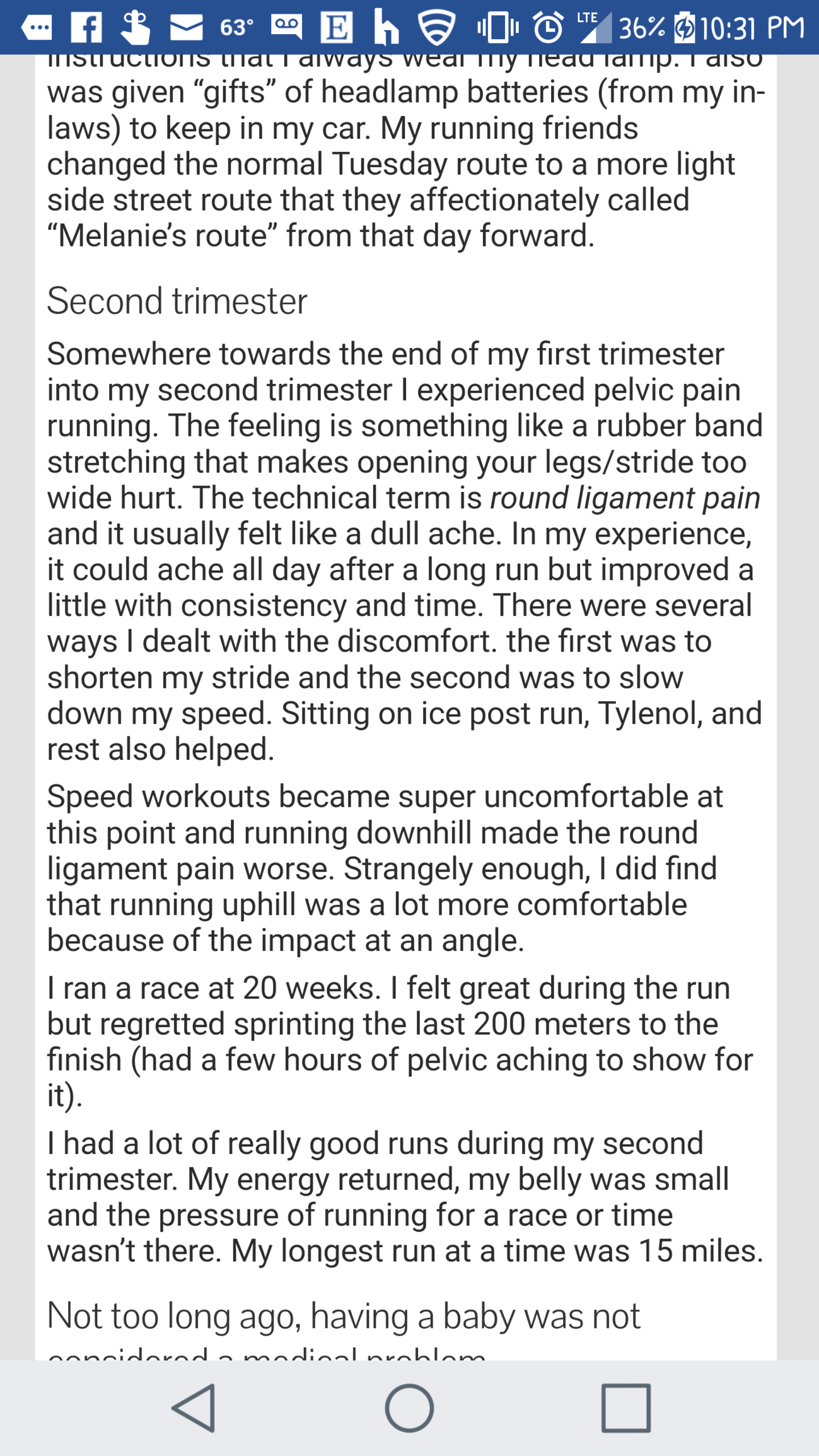This screenshot has height=1456, width=819.
Task: Tap the system back button
Action: [194, 1407]
